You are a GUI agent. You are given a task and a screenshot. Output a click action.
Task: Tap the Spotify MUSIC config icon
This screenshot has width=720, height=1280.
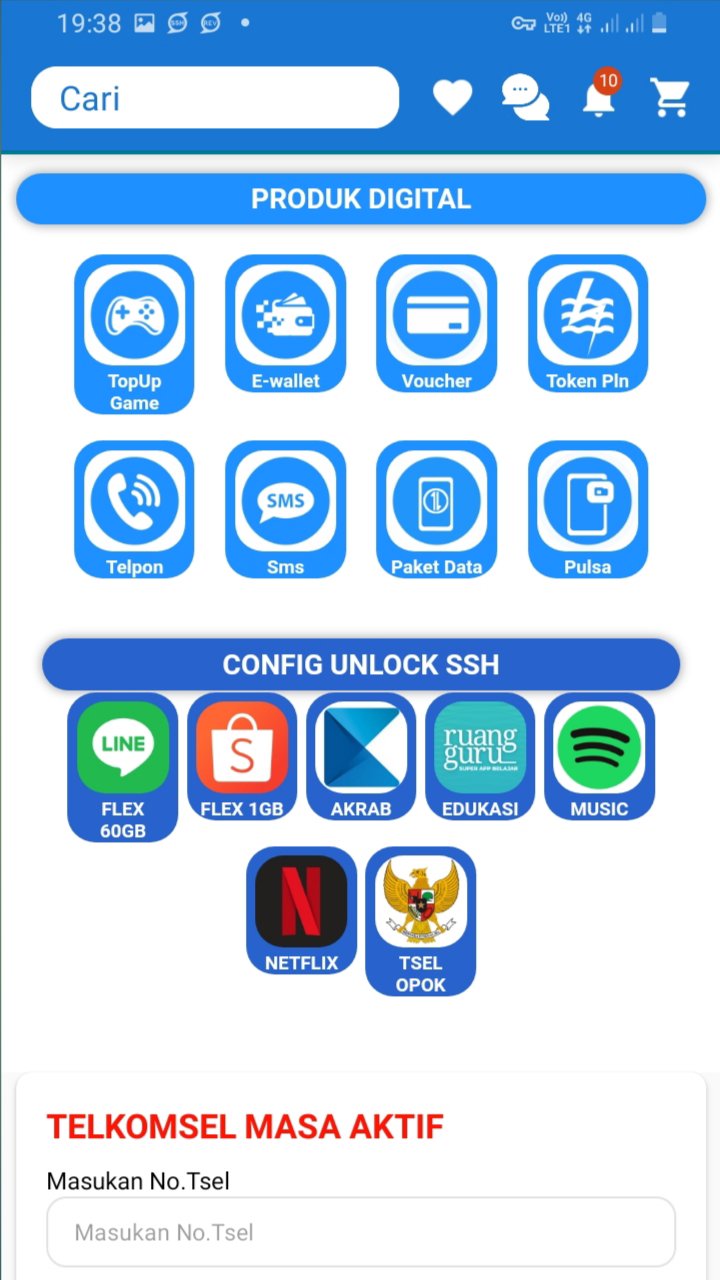point(600,750)
